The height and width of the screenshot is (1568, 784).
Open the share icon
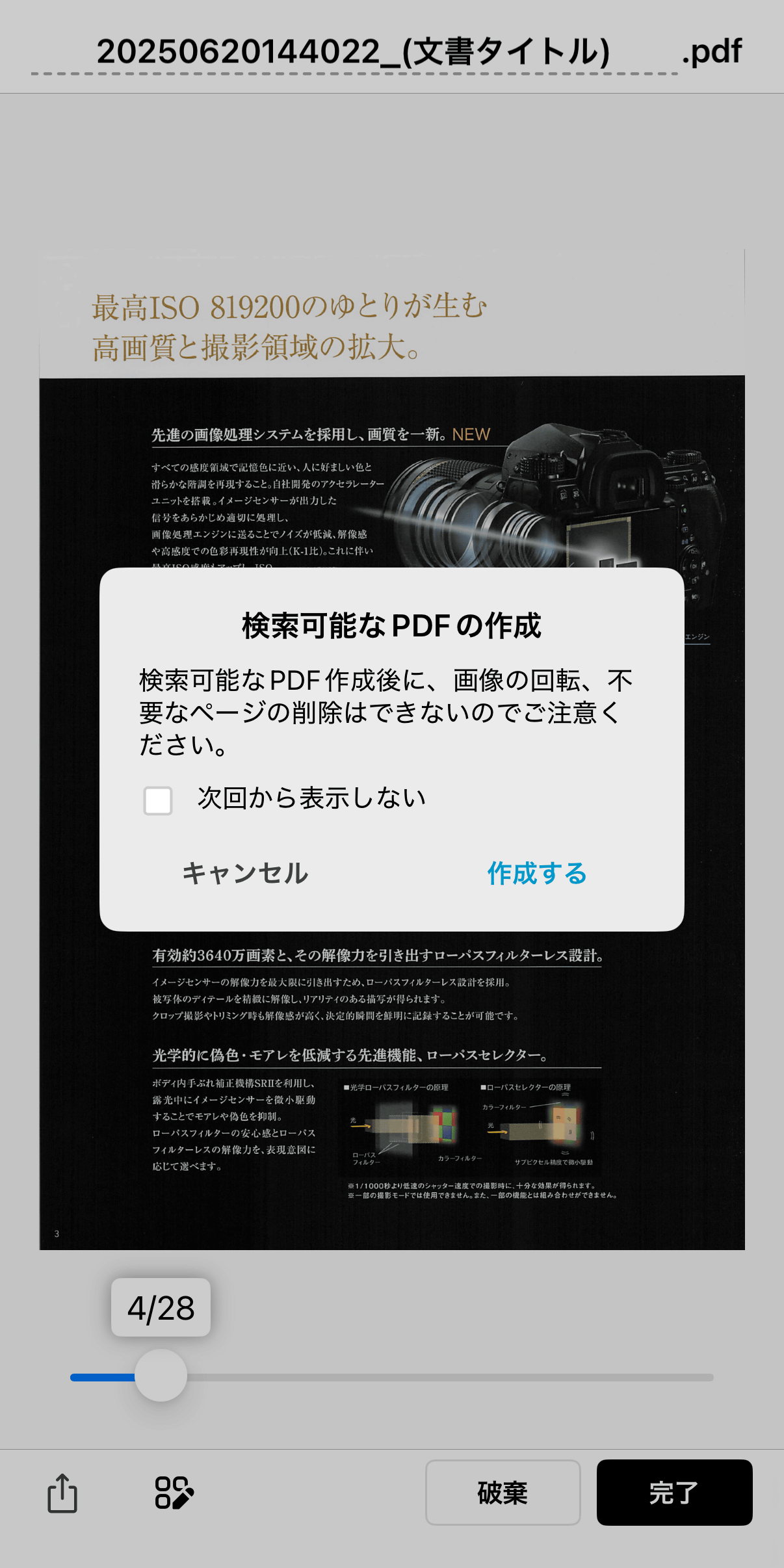tap(62, 1493)
